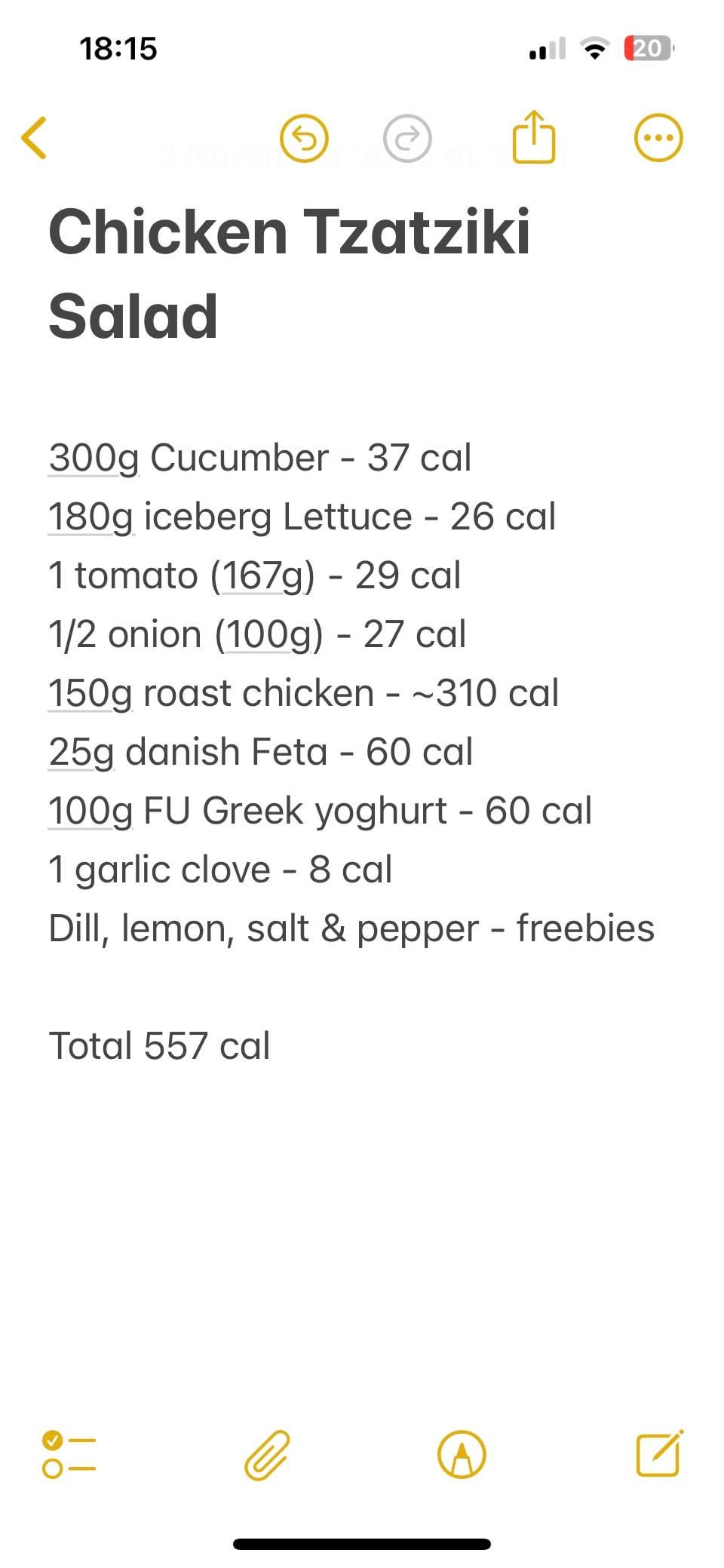Share this Chicken Tzatziki Salad note
724x1568 pixels.
coord(534,137)
